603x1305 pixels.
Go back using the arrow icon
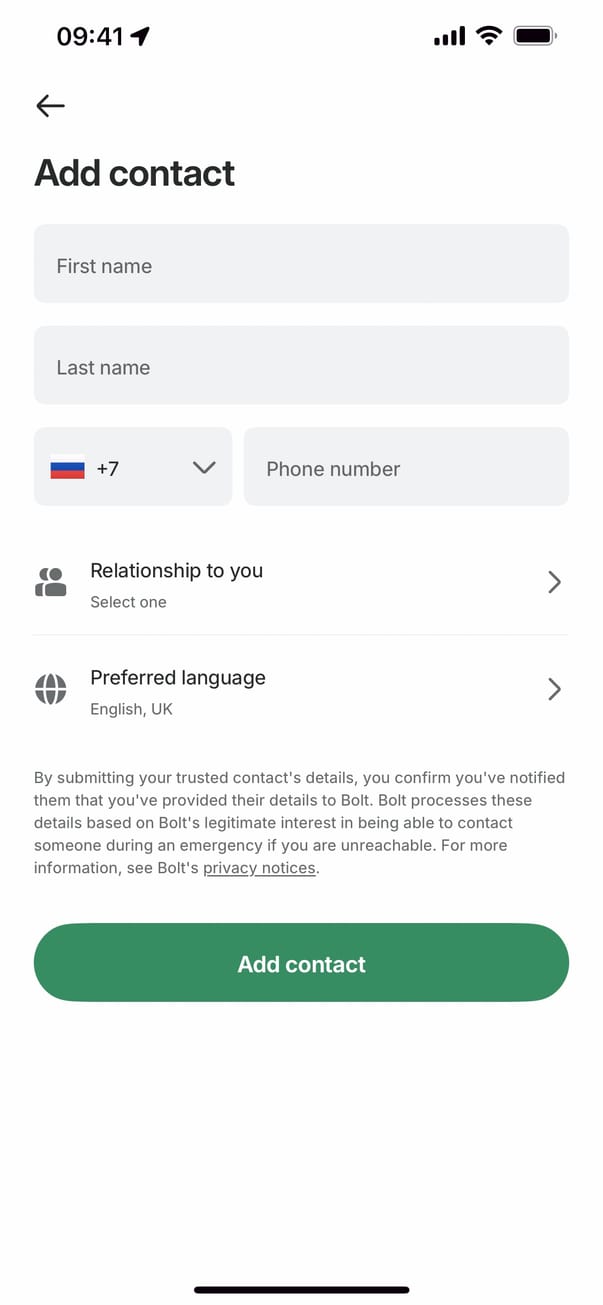tap(50, 106)
